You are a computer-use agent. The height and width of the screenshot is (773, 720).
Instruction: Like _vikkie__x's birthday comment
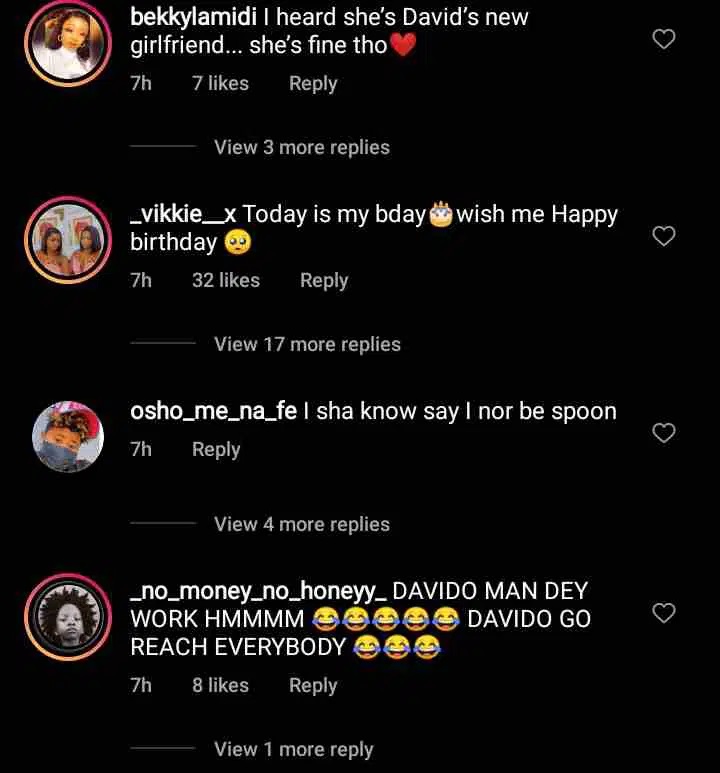coord(664,236)
